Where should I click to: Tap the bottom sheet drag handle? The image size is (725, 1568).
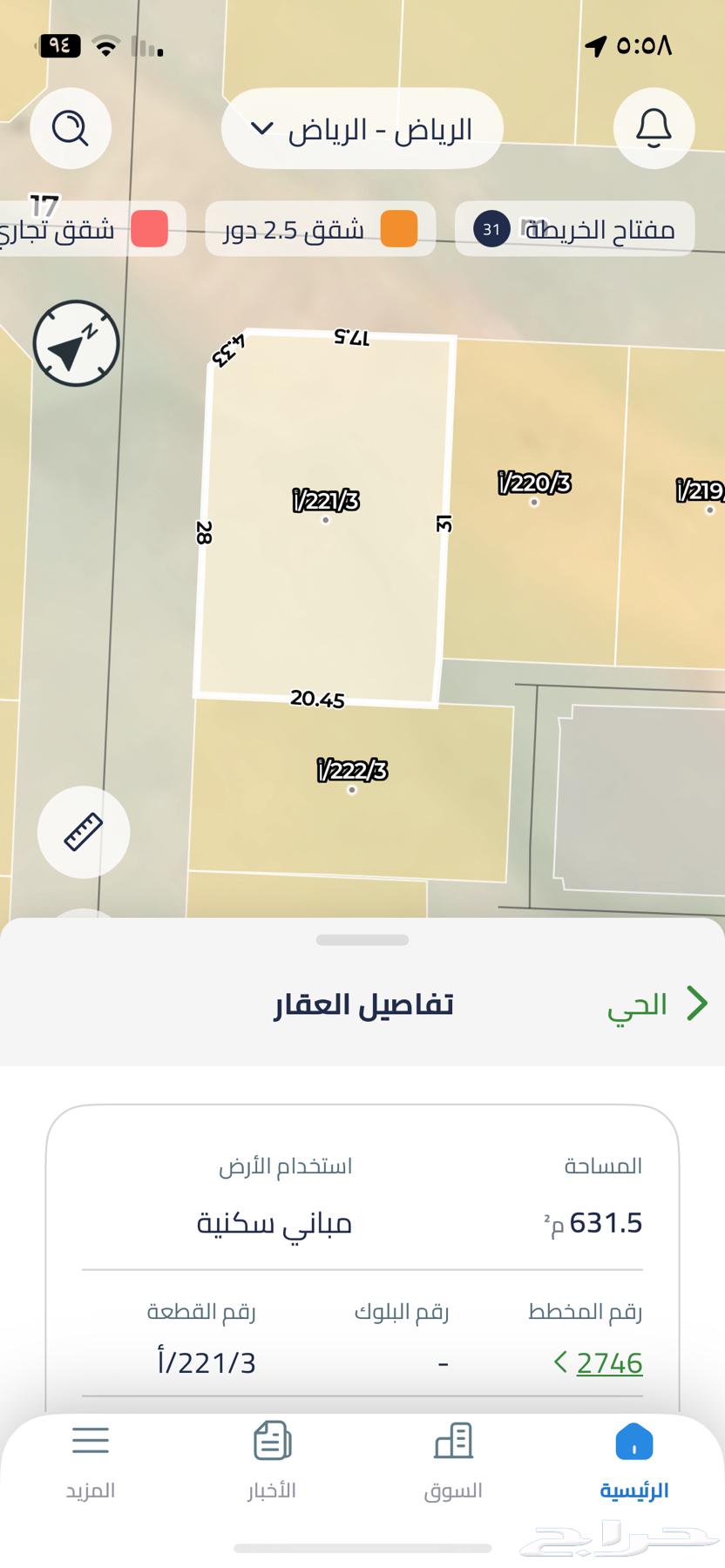point(362,940)
